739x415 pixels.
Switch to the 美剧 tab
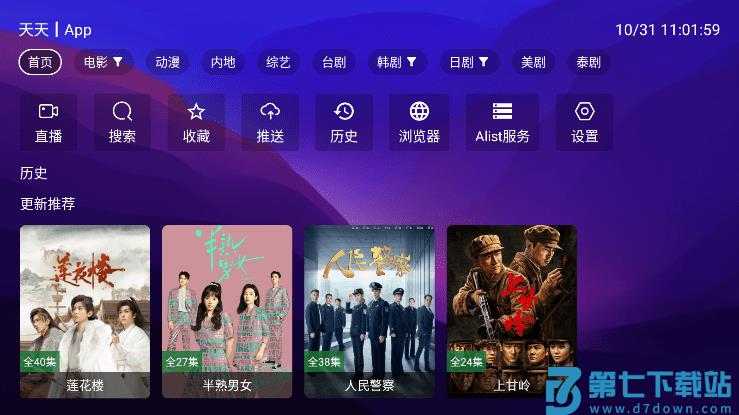533,62
